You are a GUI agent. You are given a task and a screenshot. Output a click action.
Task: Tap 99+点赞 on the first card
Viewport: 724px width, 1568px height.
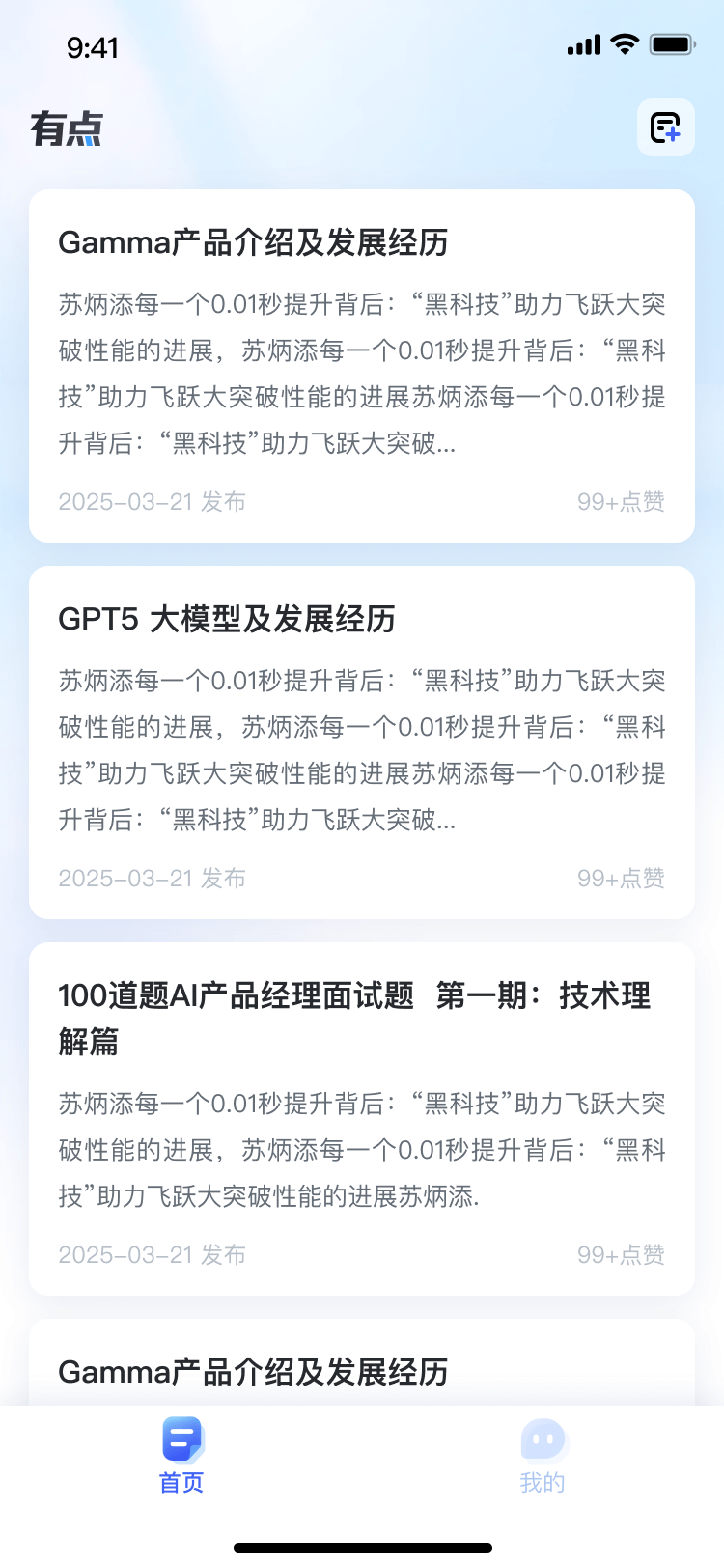pyautogui.click(x=621, y=501)
